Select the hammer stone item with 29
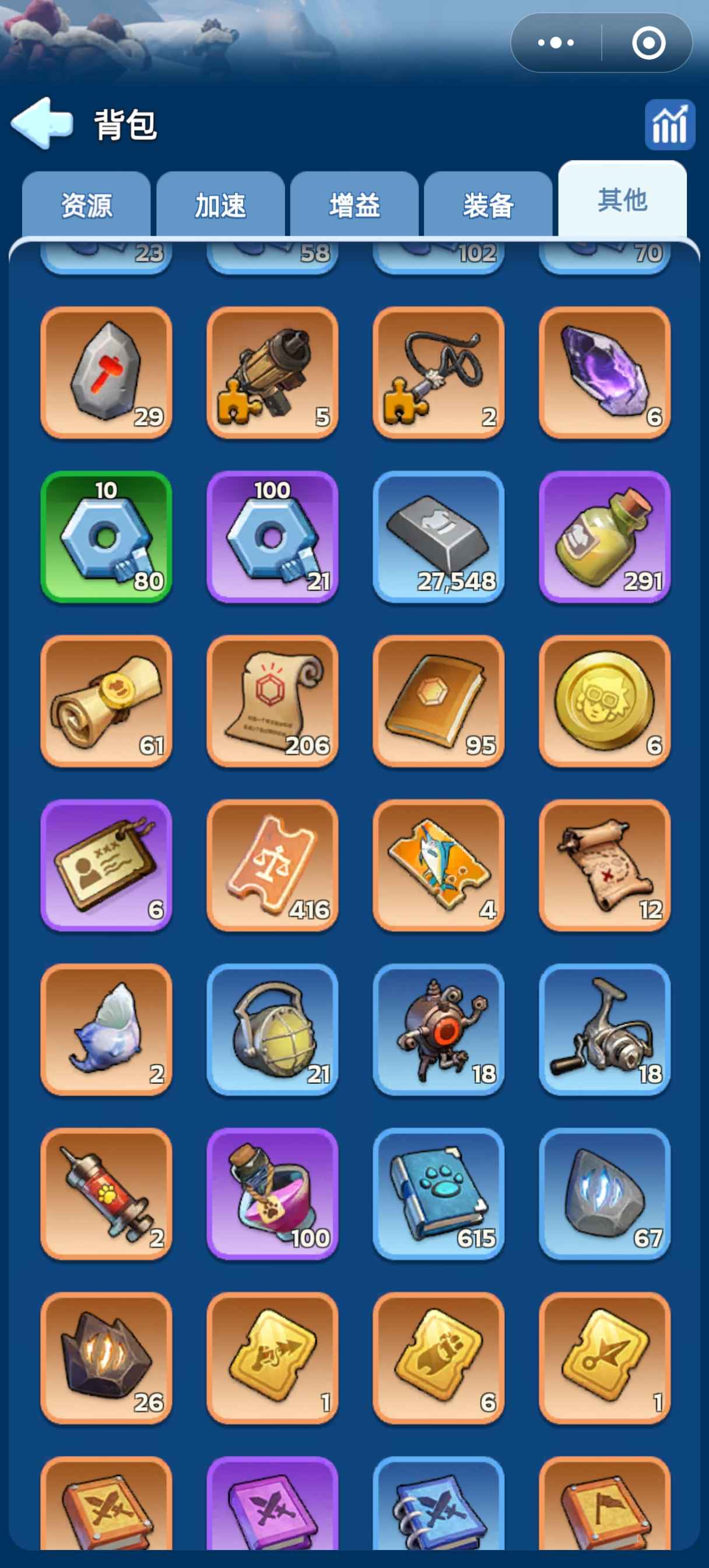 tap(107, 373)
